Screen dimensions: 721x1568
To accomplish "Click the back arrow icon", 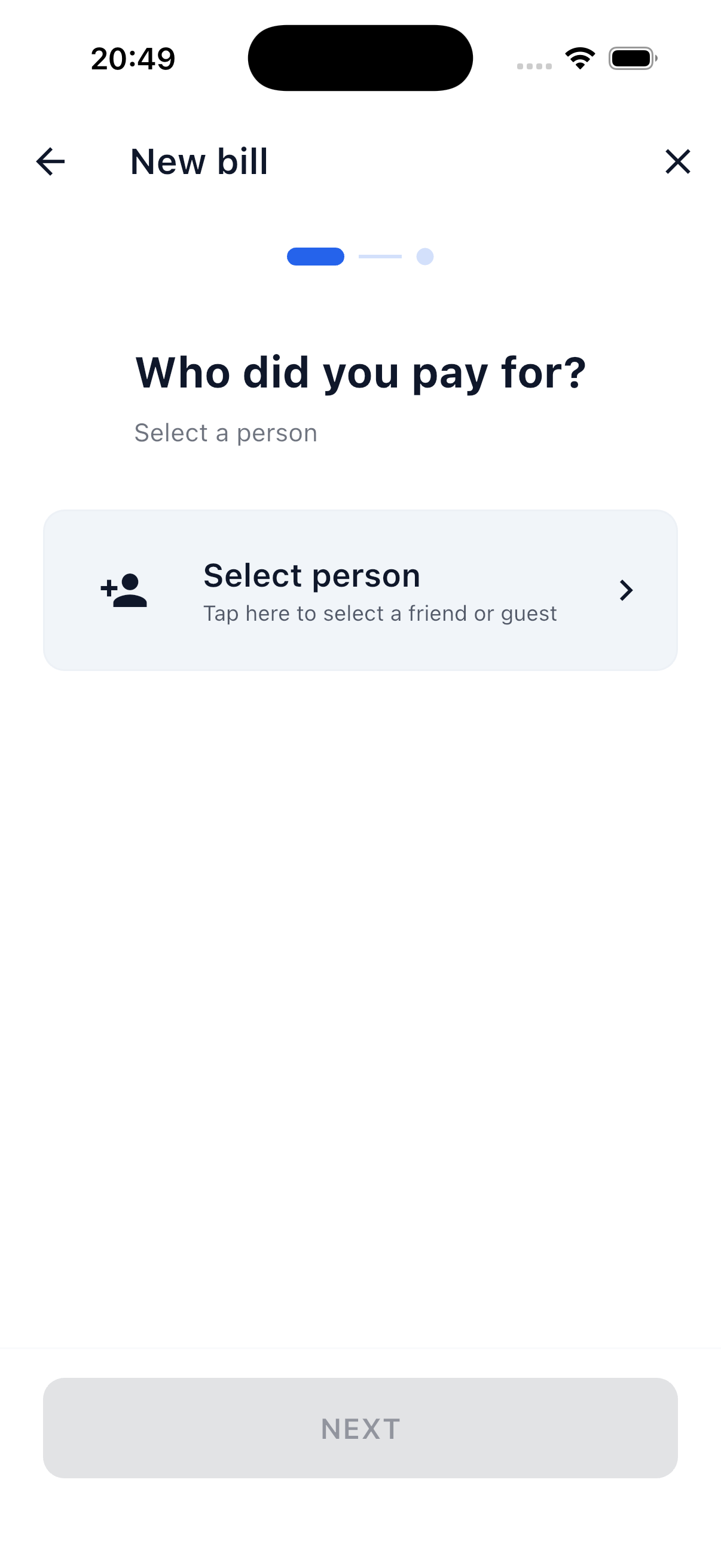I will (49, 161).
